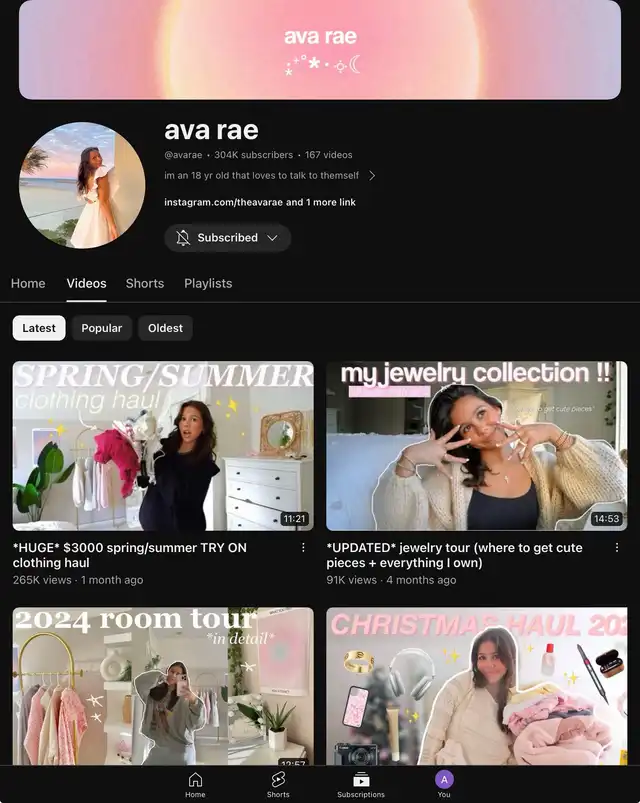The image size is (640, 803).
Task: Switch to the Shorts channel tab
Action: click(x=145, y=283)
